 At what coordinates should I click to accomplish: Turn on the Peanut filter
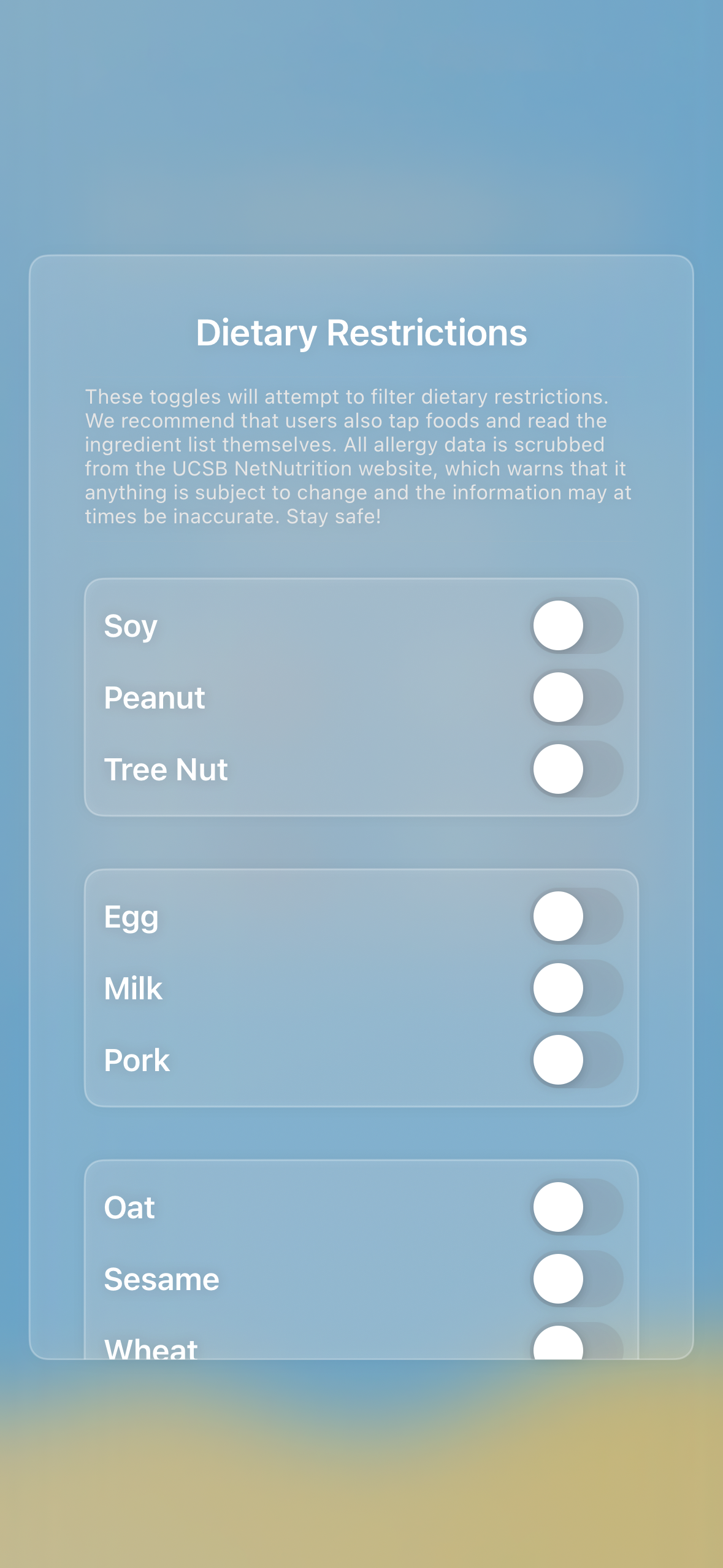coord(576,698)
